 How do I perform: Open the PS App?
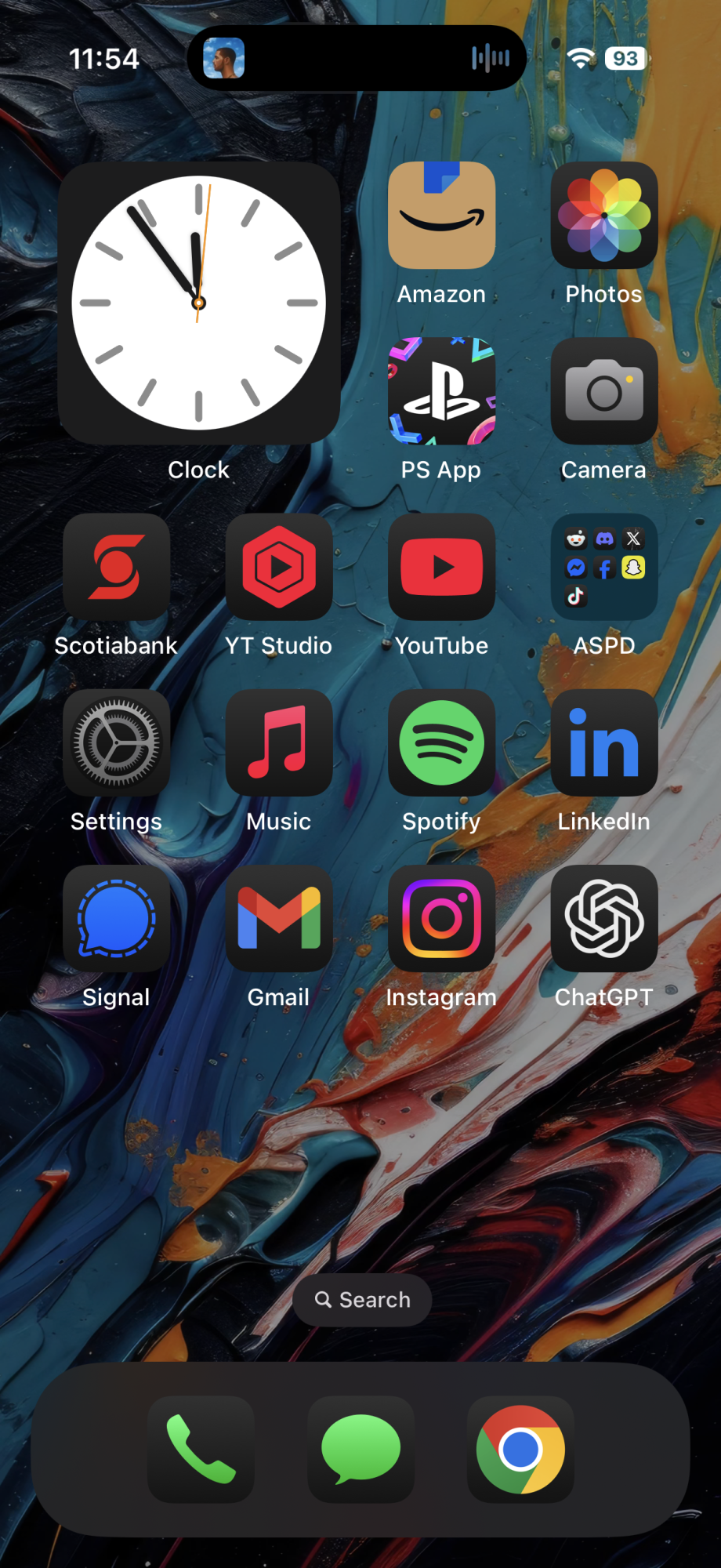point(441,391)
